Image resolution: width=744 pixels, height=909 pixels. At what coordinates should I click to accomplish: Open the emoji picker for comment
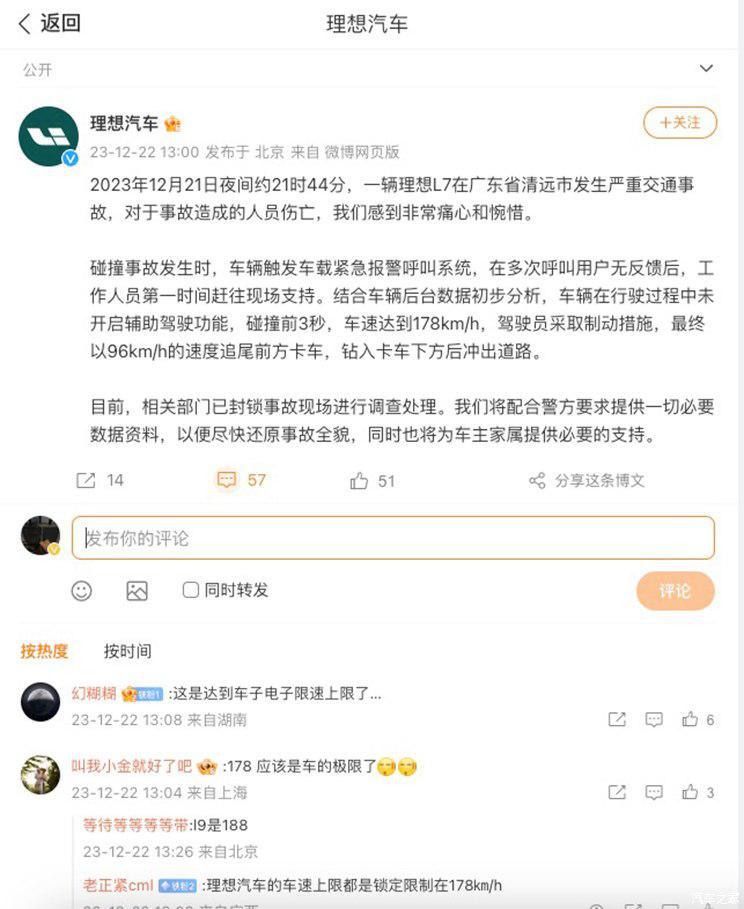[82, 590]
